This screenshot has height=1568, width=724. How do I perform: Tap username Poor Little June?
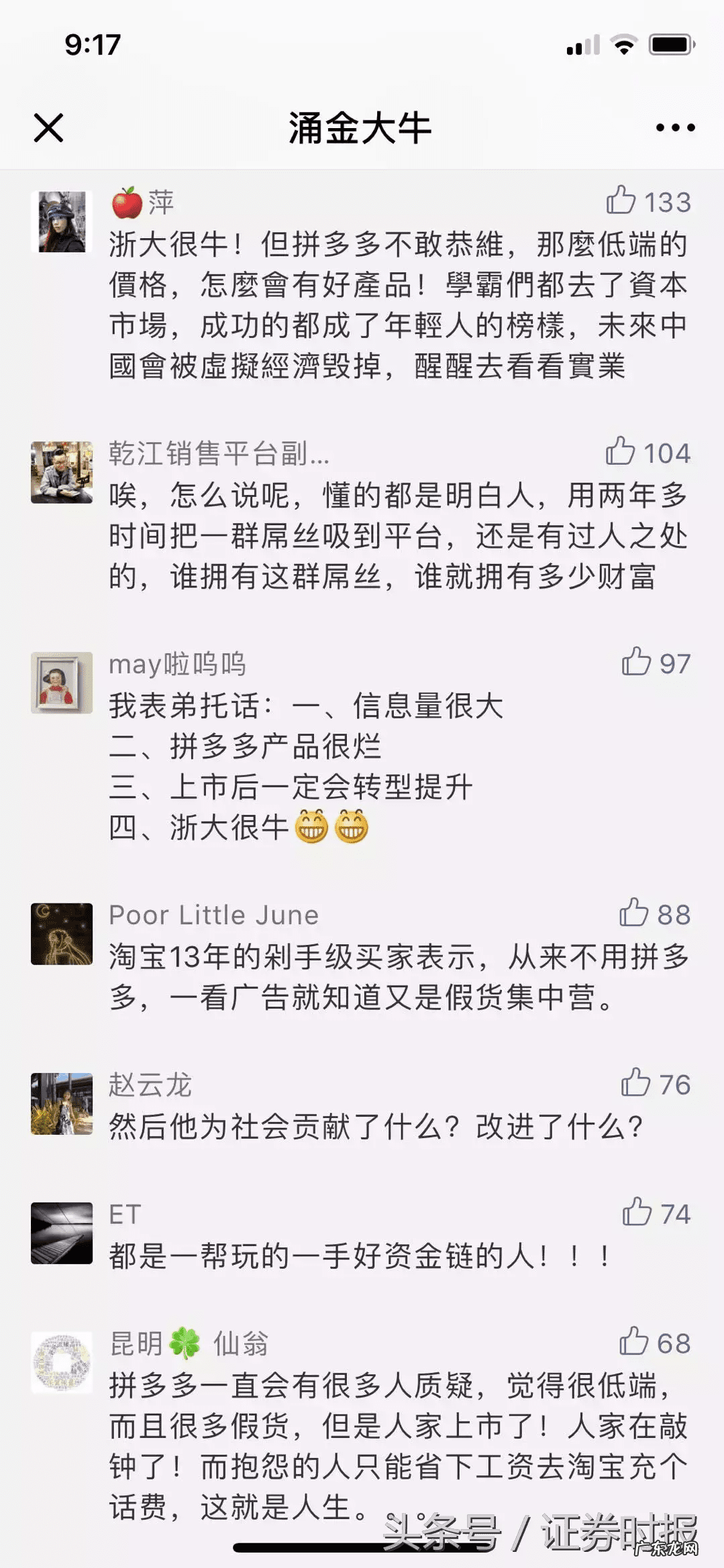(x=213, y=913)
